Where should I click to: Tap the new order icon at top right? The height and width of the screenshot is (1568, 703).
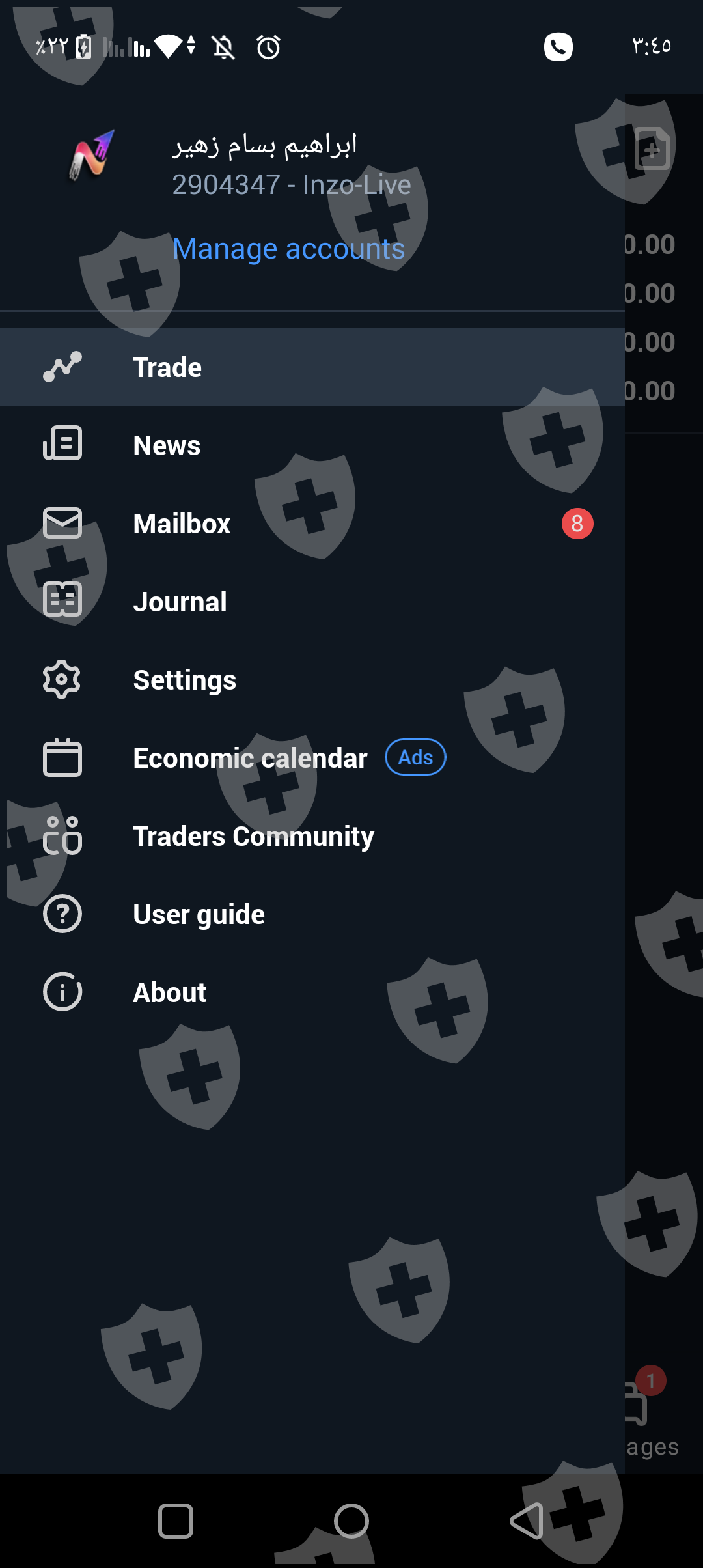click(x=652, y=148)
